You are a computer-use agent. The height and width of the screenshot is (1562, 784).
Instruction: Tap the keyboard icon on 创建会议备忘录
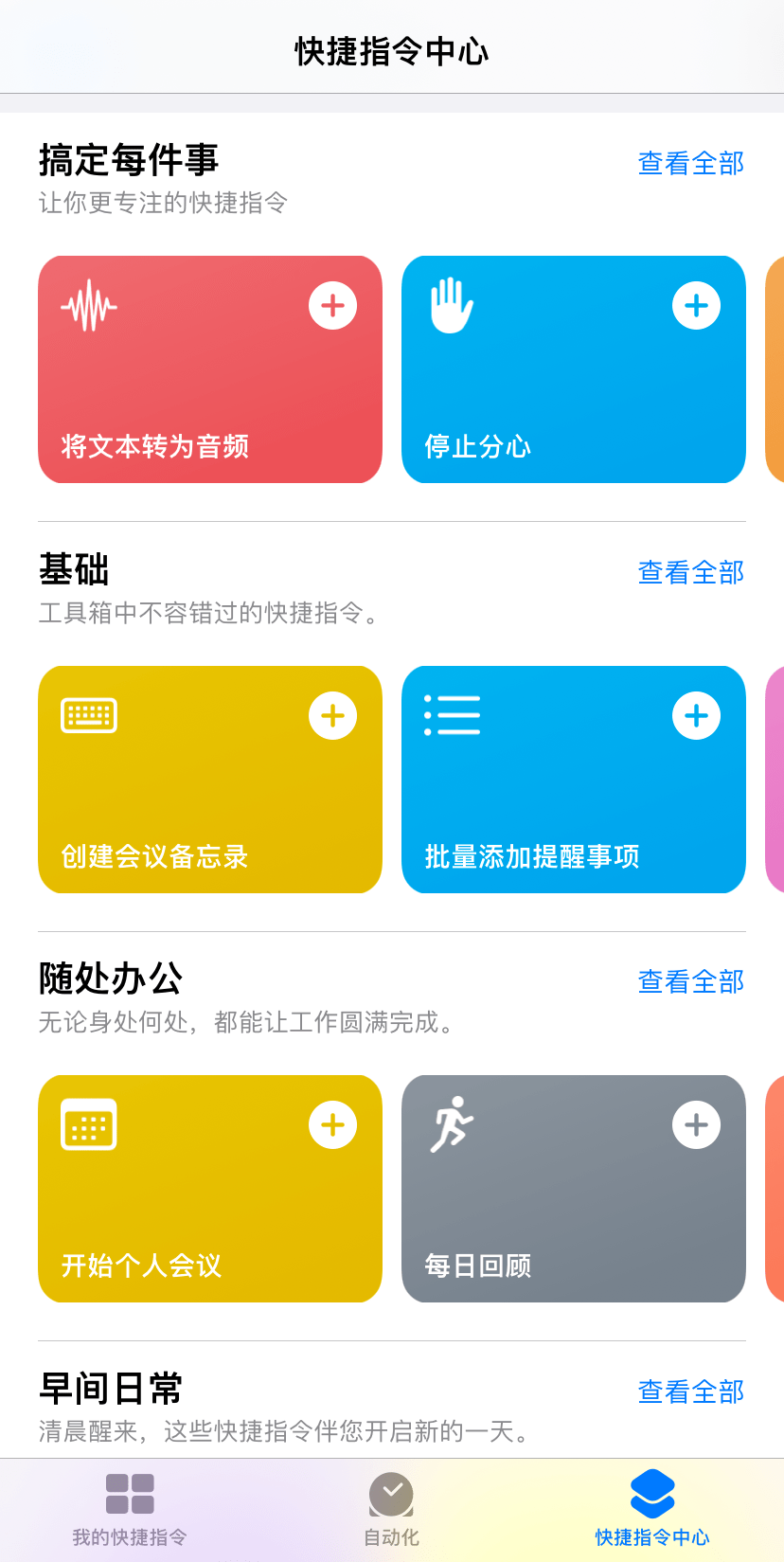[x=88, y=715]
